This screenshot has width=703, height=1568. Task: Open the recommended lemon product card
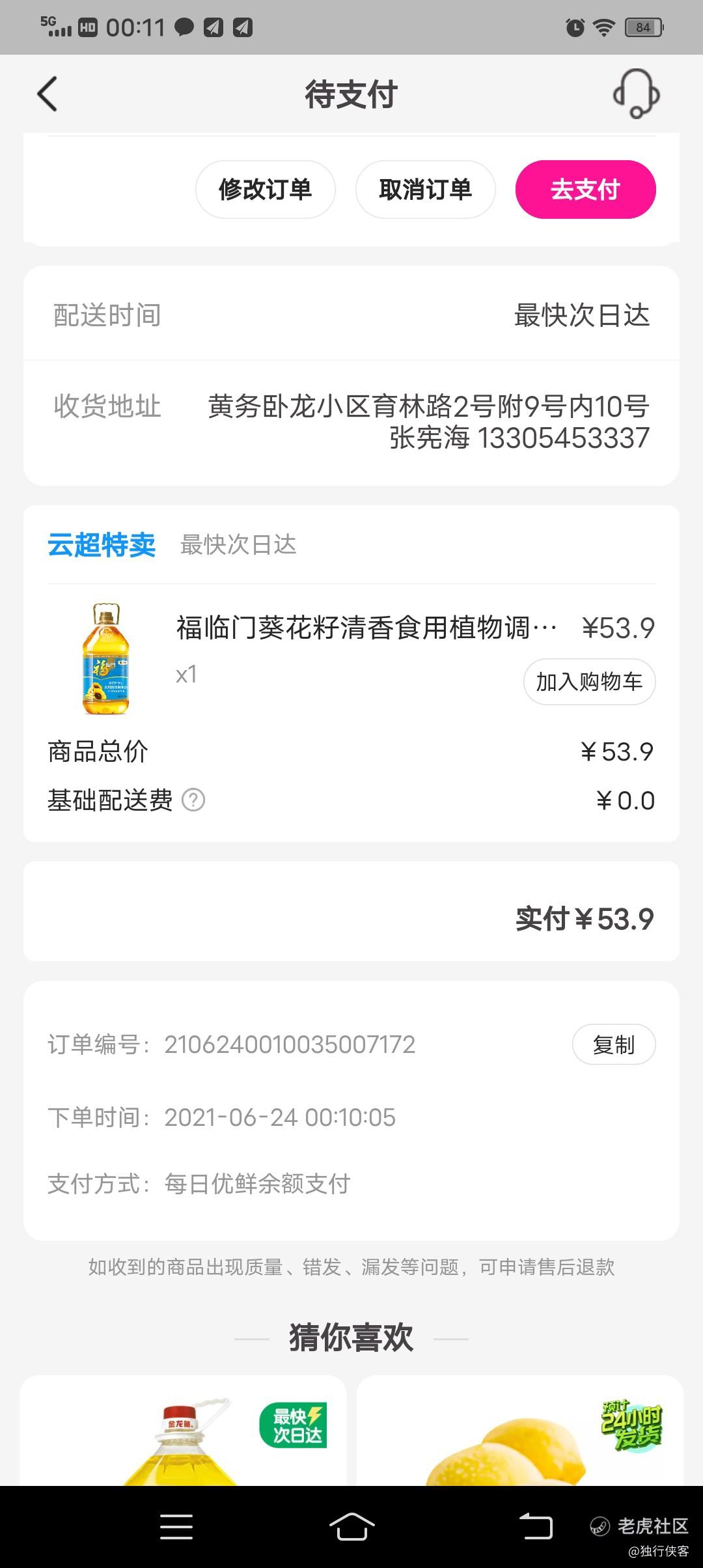pyautogui.click(x=519, y=1431)
